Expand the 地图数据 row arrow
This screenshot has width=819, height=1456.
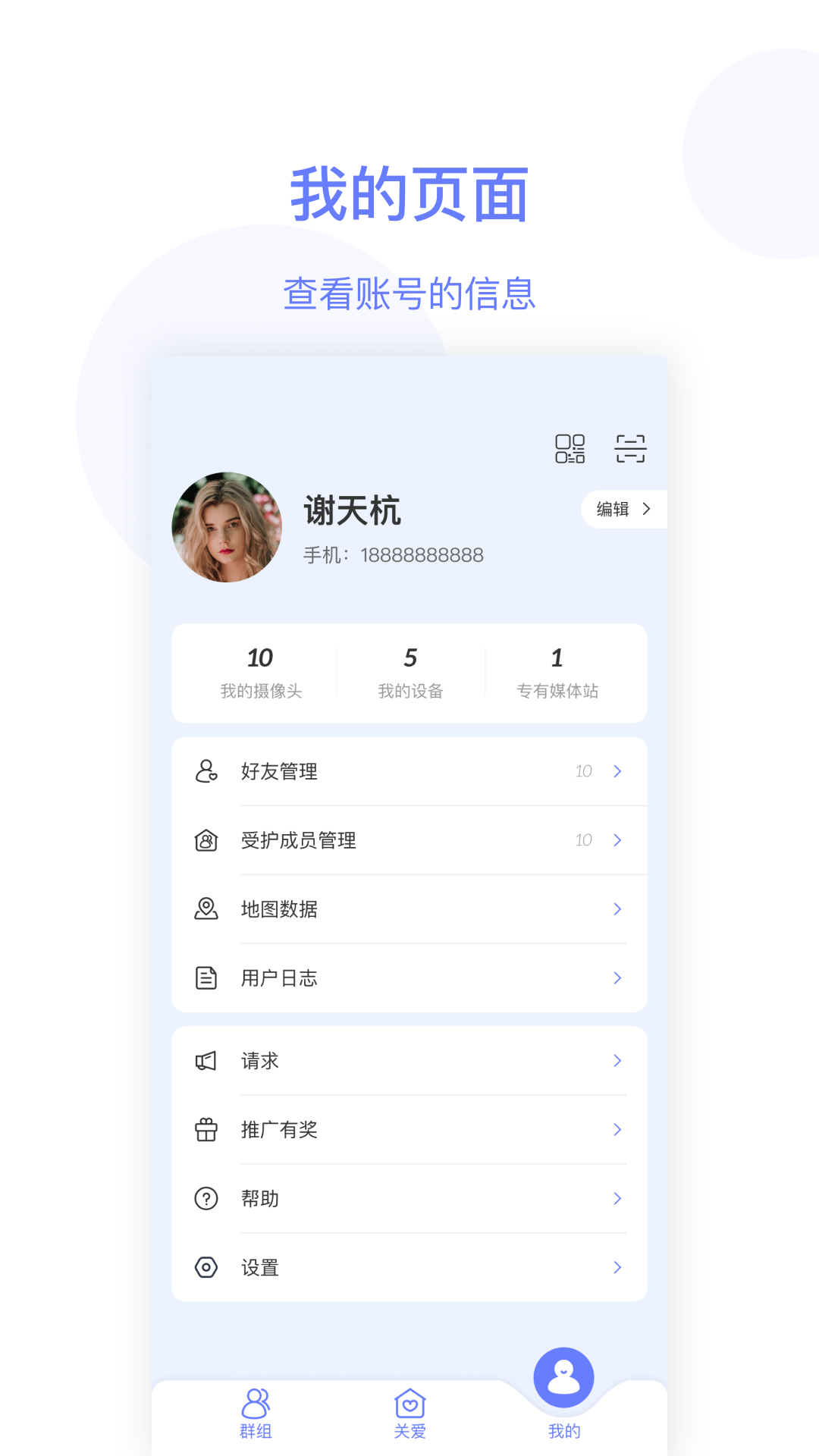point(617,908)
